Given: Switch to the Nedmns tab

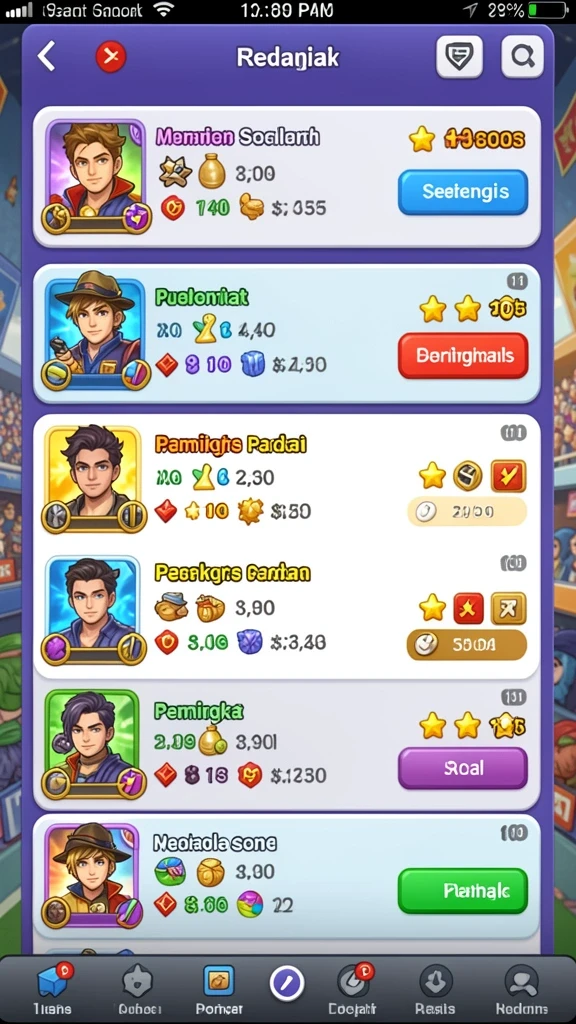Looking at the screenshot, I should point(522,989).
